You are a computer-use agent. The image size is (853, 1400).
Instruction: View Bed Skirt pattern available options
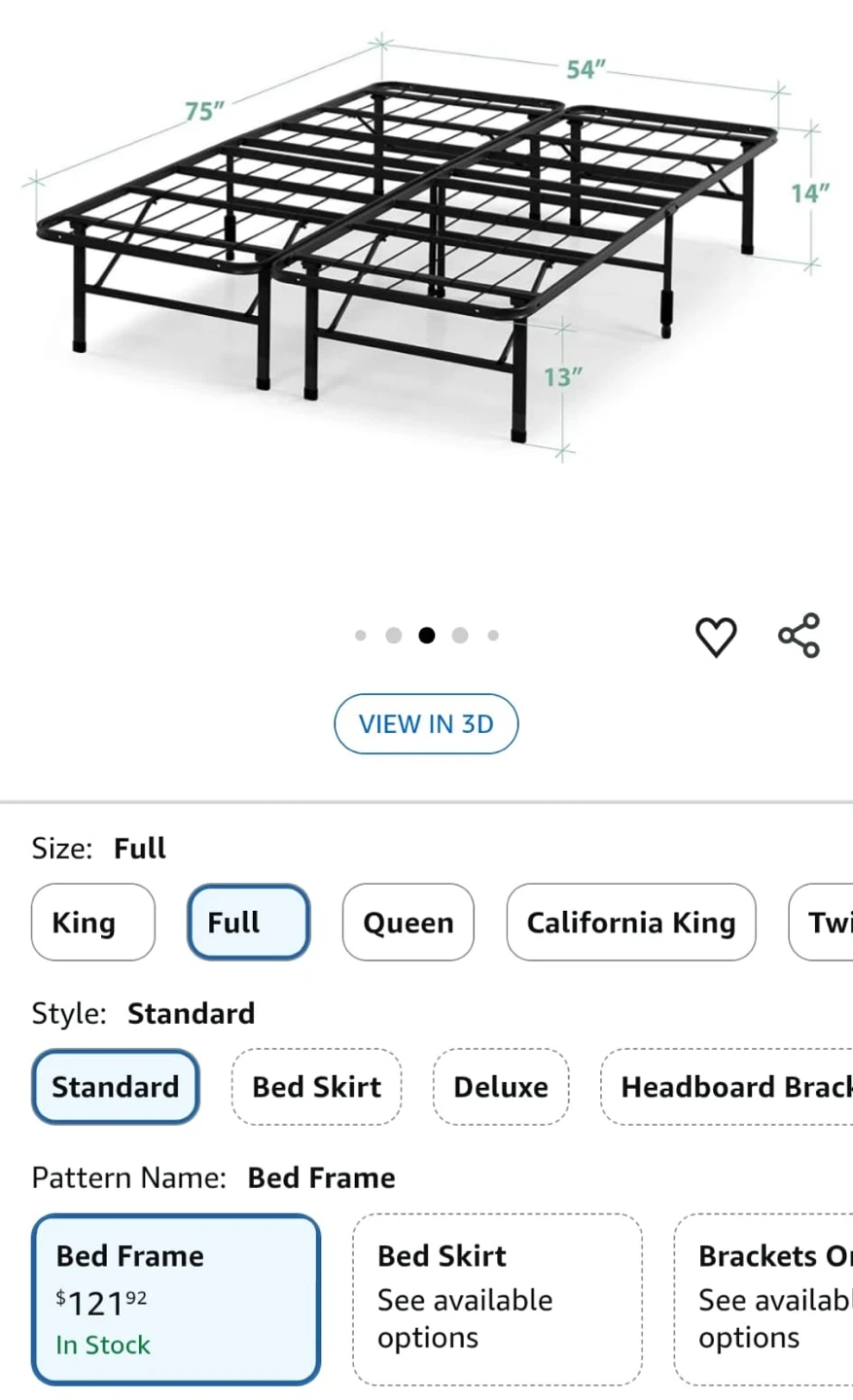click(x=497, y=1299)
